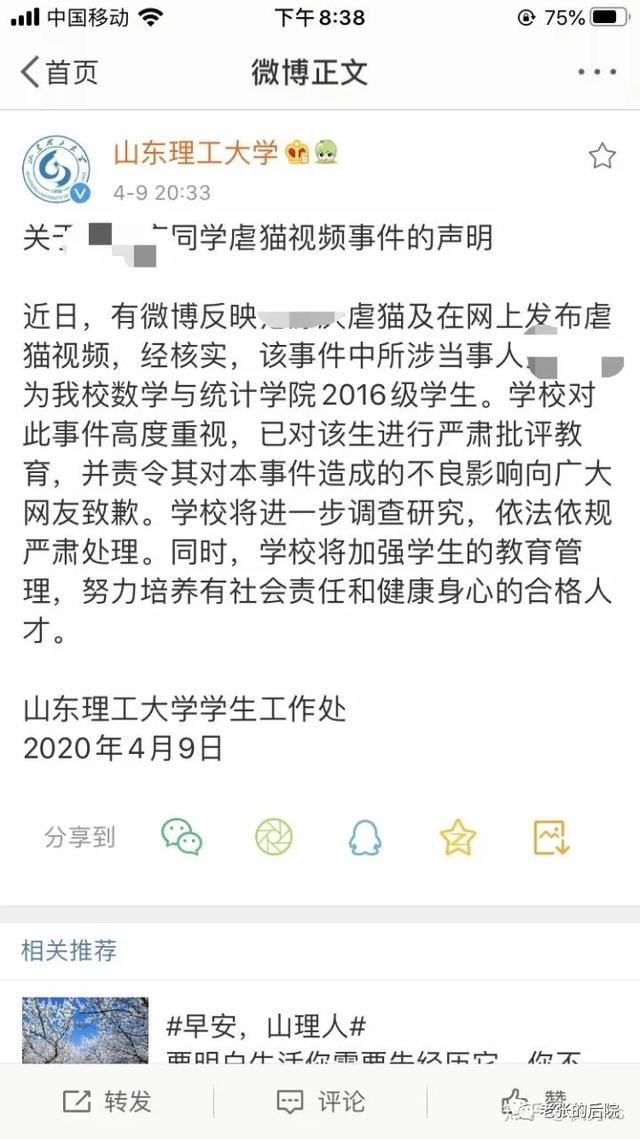This screenshot has height=1139, width=640.
Task: Go back to 首页
Action: (x=60, y=73)
